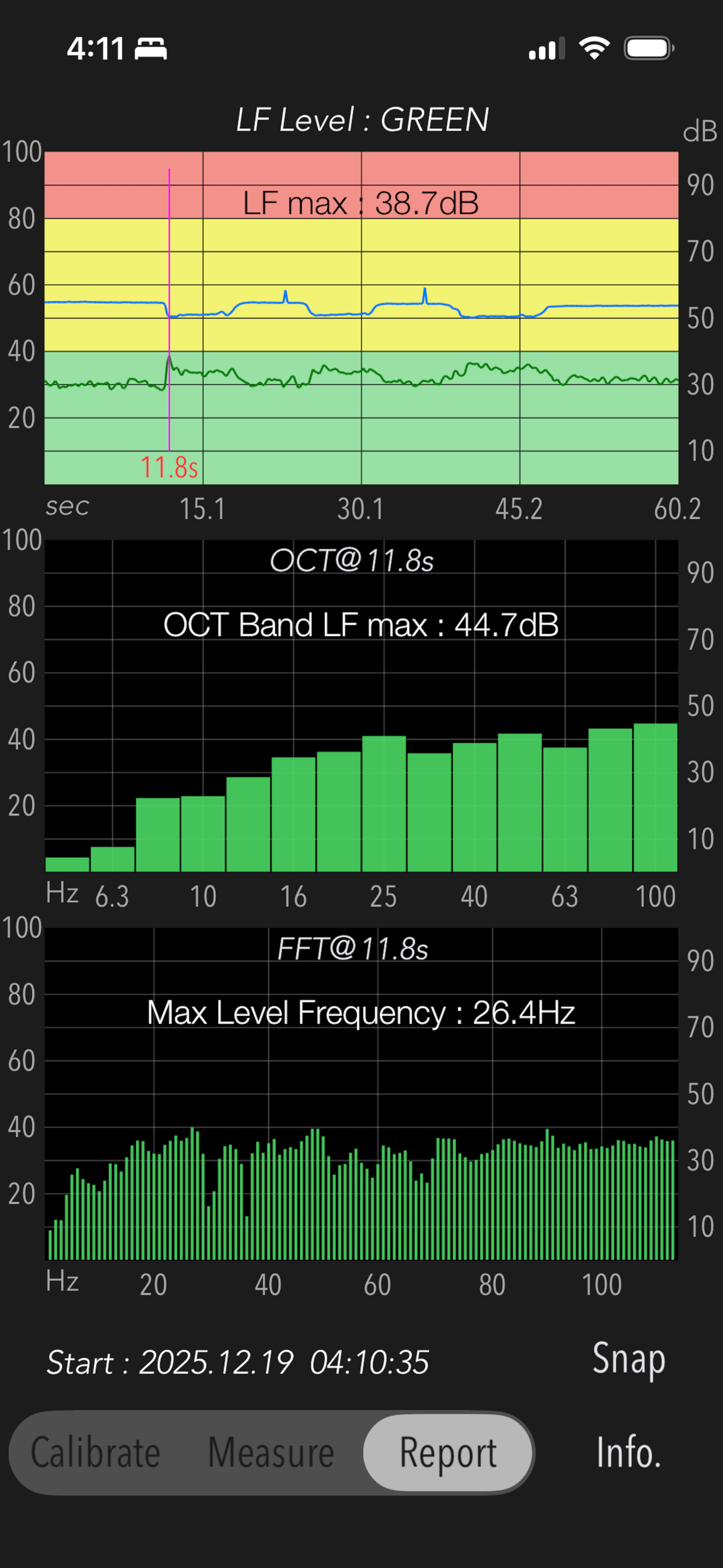This screenshot has width=723, height=1568.
Task: Open the Info. page
Action: pos(628,1452)
